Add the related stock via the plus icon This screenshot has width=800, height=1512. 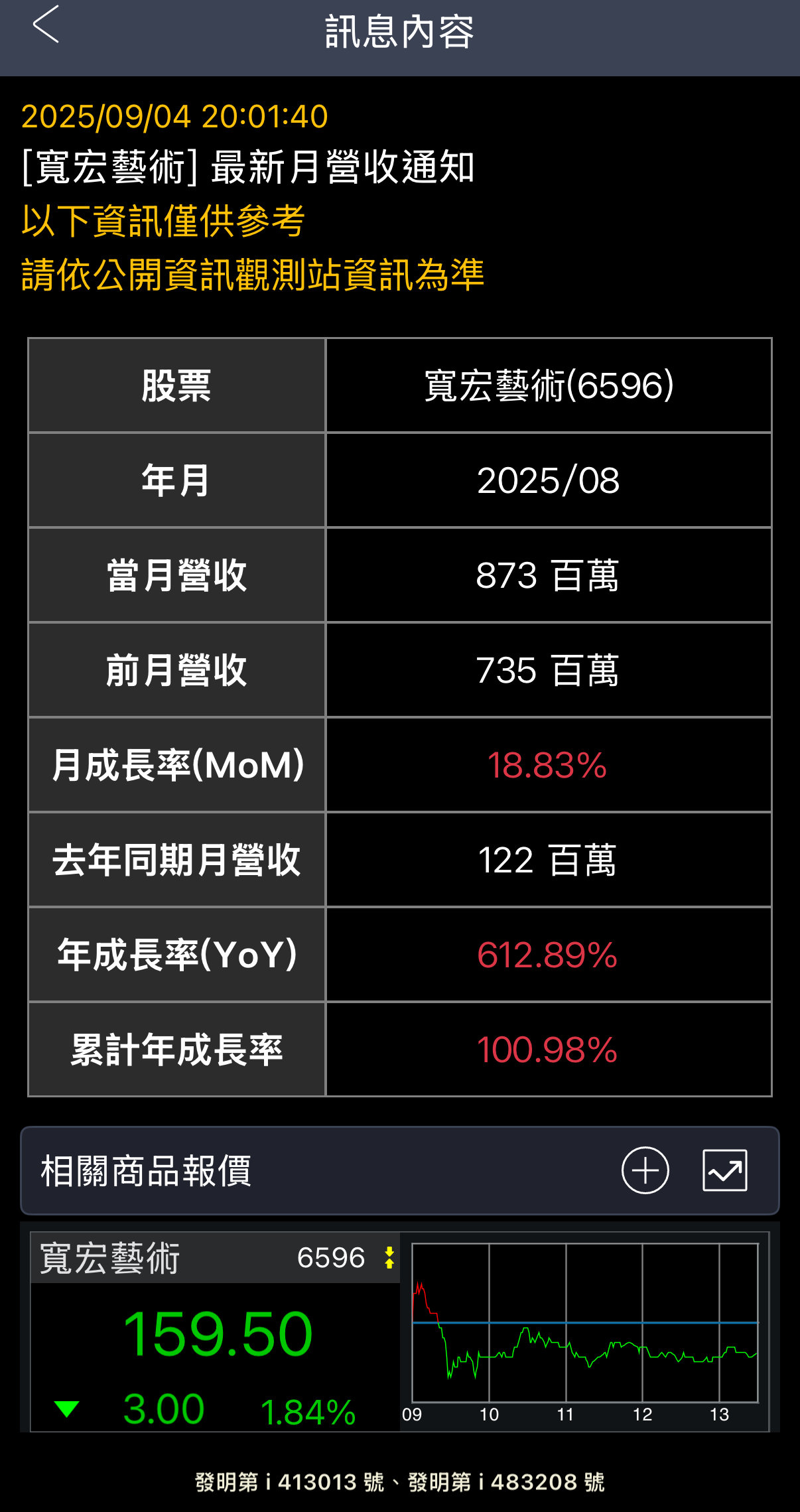[x=645, y=1170]
